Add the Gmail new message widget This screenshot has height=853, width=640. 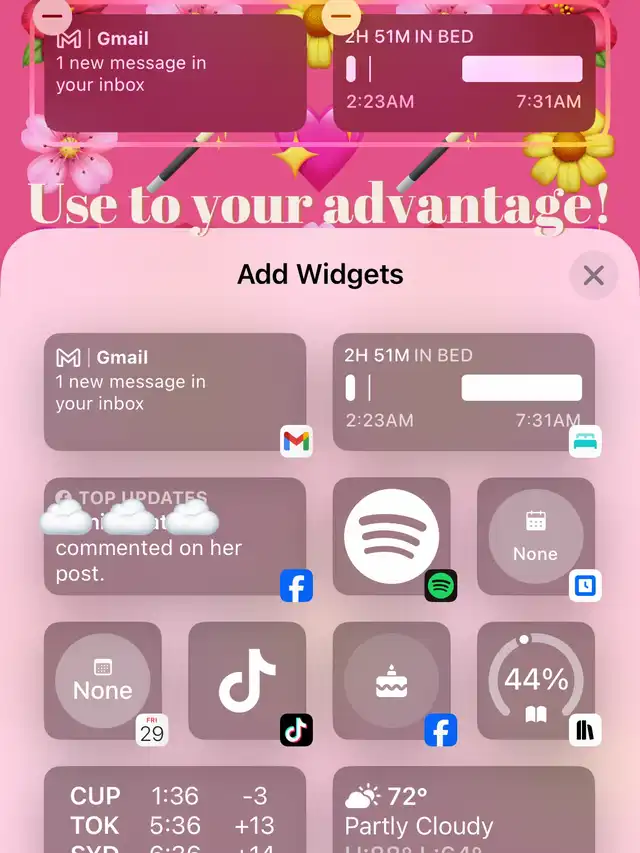(175, 392)
